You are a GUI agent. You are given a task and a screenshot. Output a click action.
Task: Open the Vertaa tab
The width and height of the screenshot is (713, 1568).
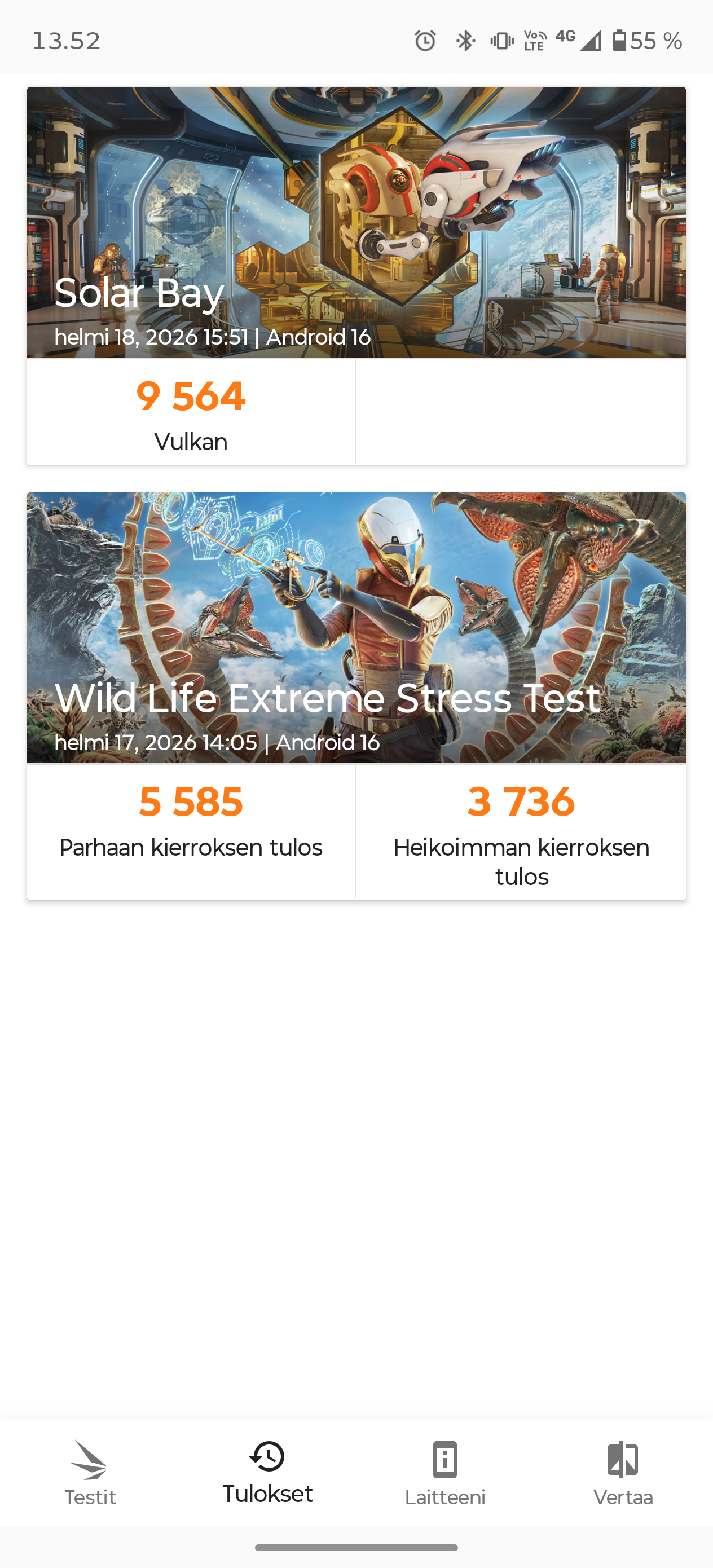coord(623,1473)
